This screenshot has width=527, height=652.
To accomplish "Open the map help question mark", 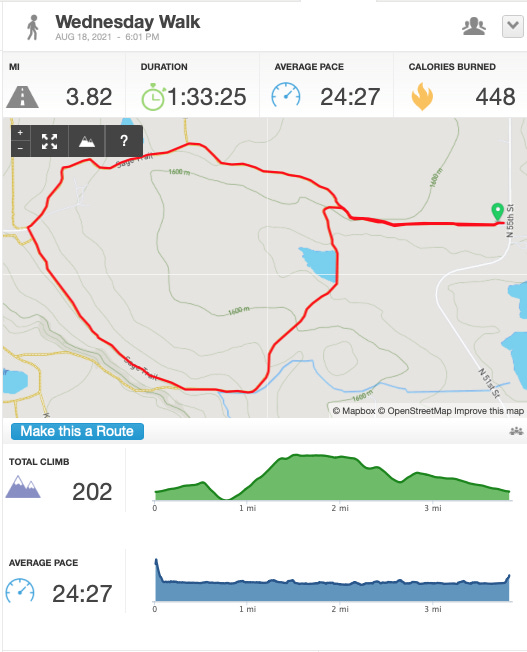I will (124, 141).
